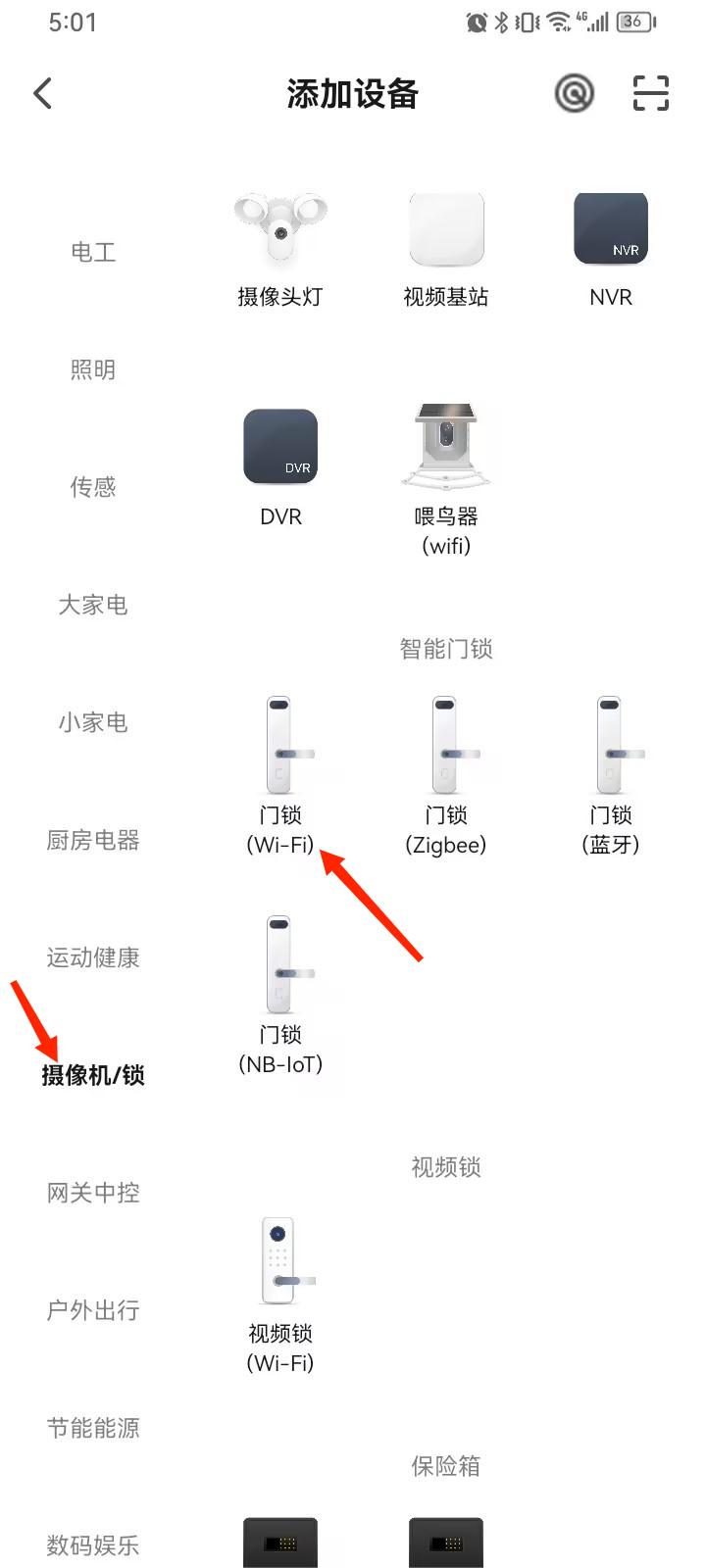This screenshot has height=1568, width=706.
Task: Select the 网关中控 category
Action: point(93,1193)
